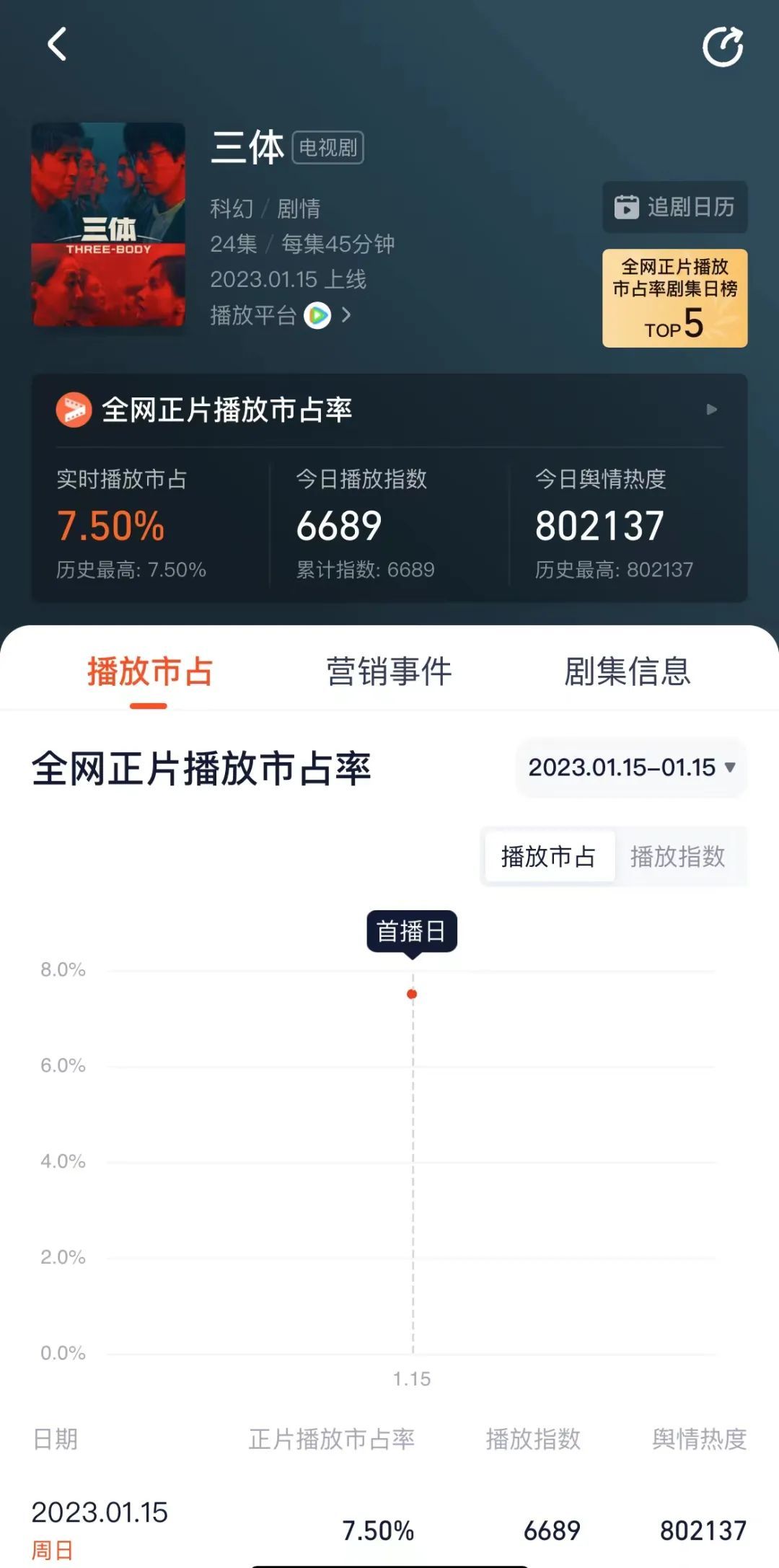Switch to the 剧集信息 tab
Image resolution: width=779 pixels, height=1568 pixels.
coord(627,671)
